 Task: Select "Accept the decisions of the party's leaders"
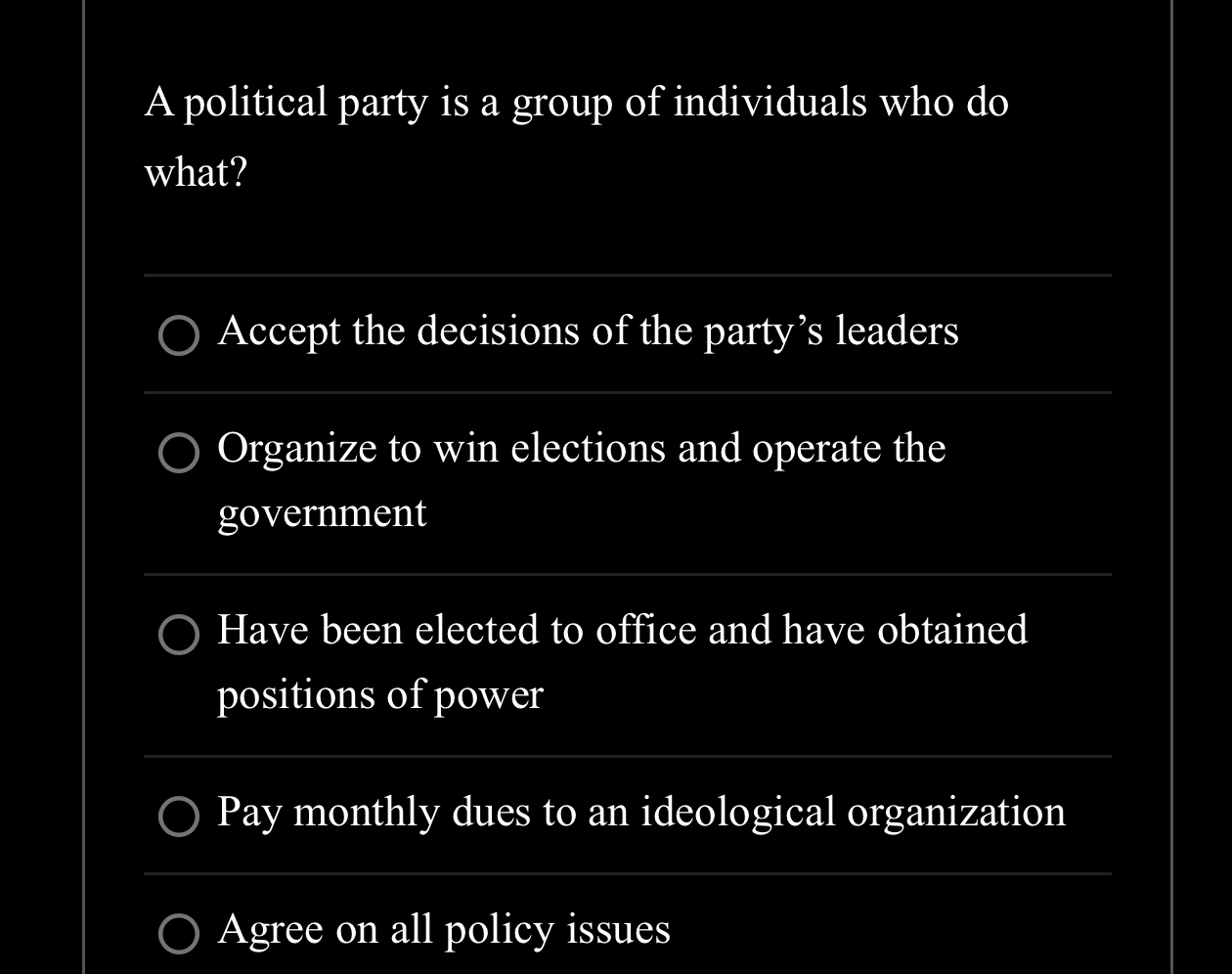click(178, 334)
